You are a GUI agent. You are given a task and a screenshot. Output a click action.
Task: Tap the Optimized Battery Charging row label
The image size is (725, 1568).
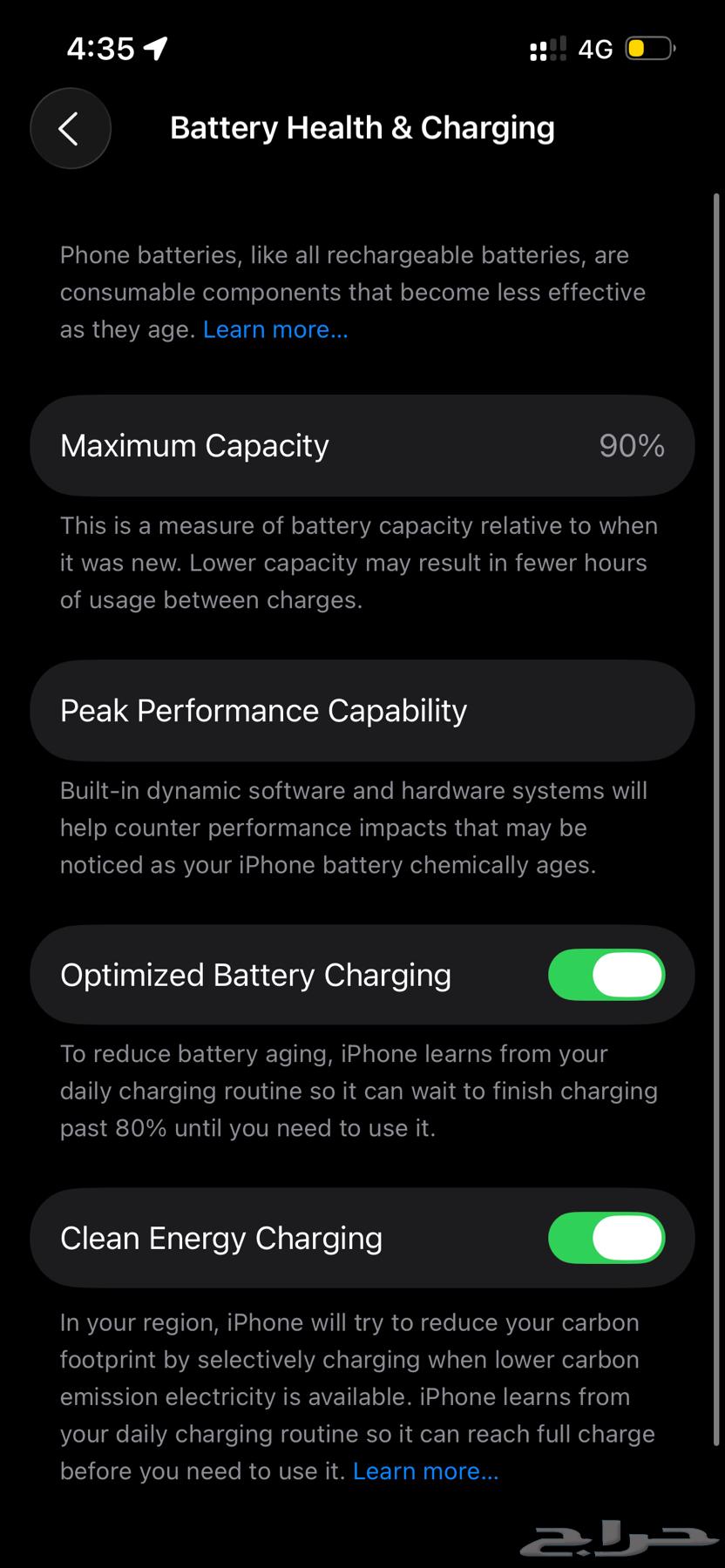tap(254, 975)
